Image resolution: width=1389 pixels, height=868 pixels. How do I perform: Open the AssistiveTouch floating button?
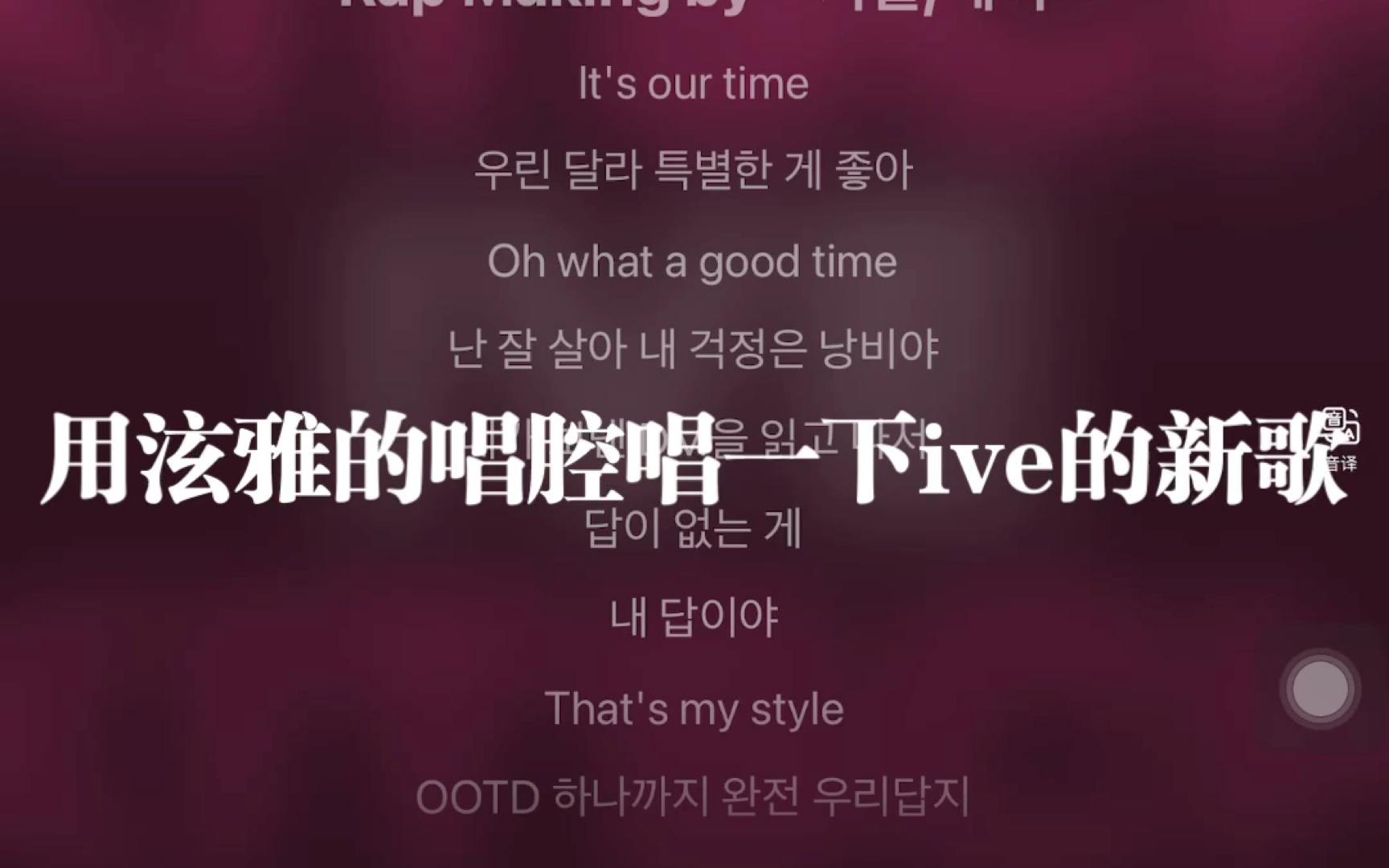[1319, 689]
